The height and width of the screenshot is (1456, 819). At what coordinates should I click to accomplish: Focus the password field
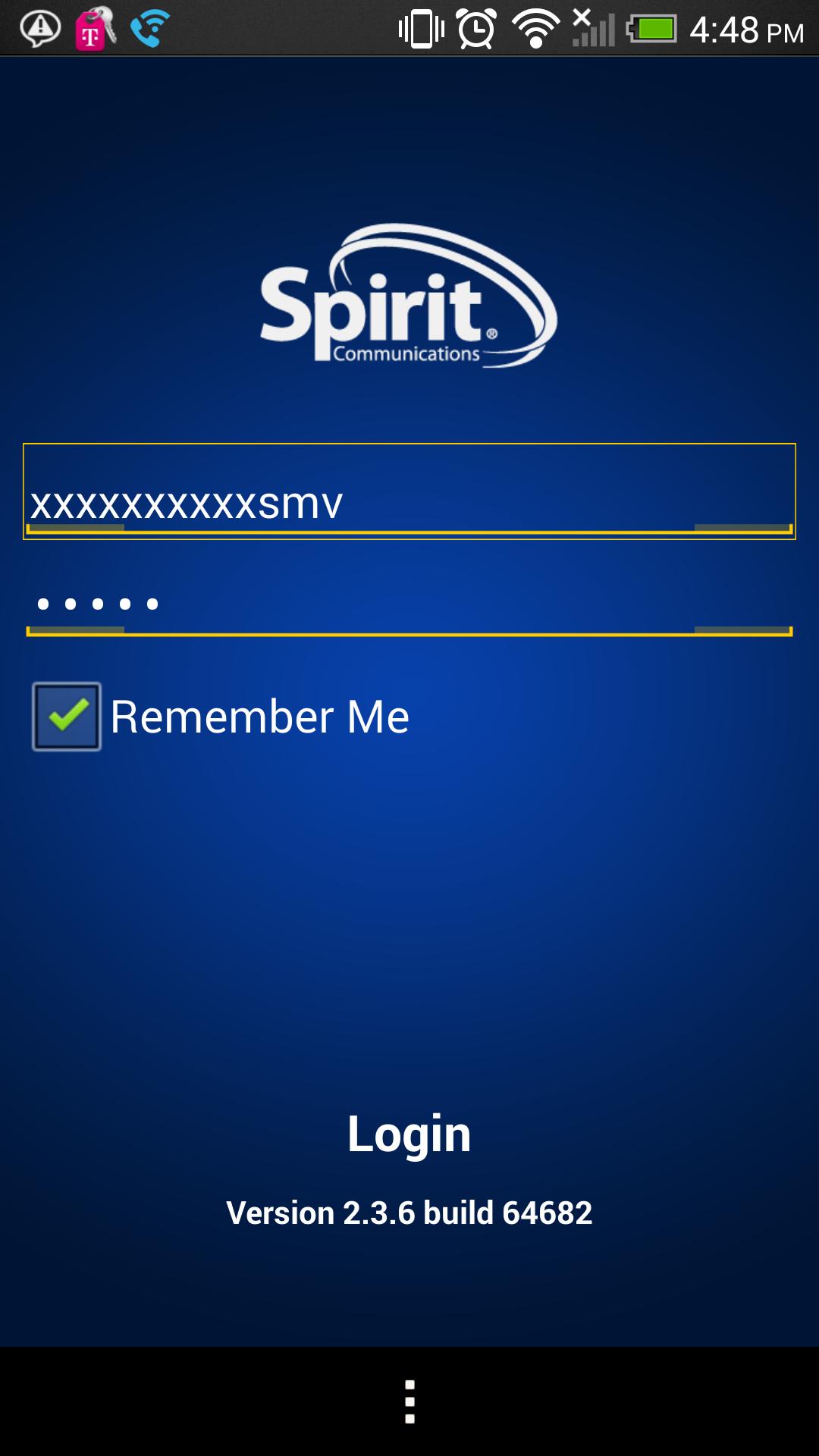409,605
